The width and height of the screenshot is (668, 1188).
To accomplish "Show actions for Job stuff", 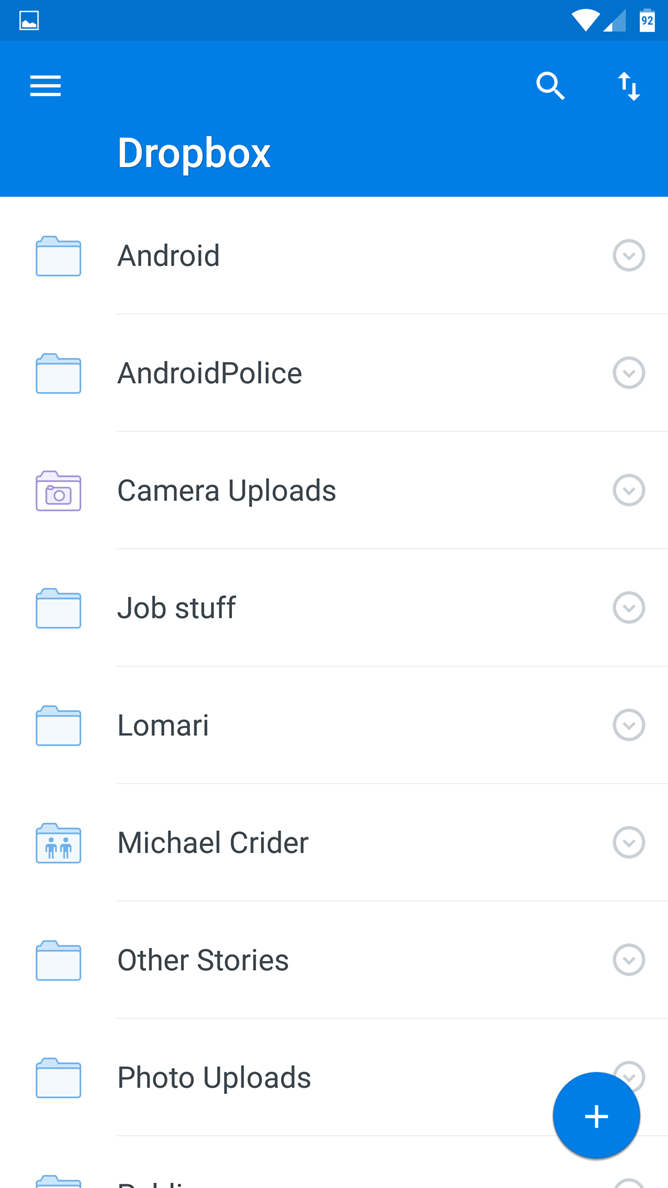I will click(629, 608).
